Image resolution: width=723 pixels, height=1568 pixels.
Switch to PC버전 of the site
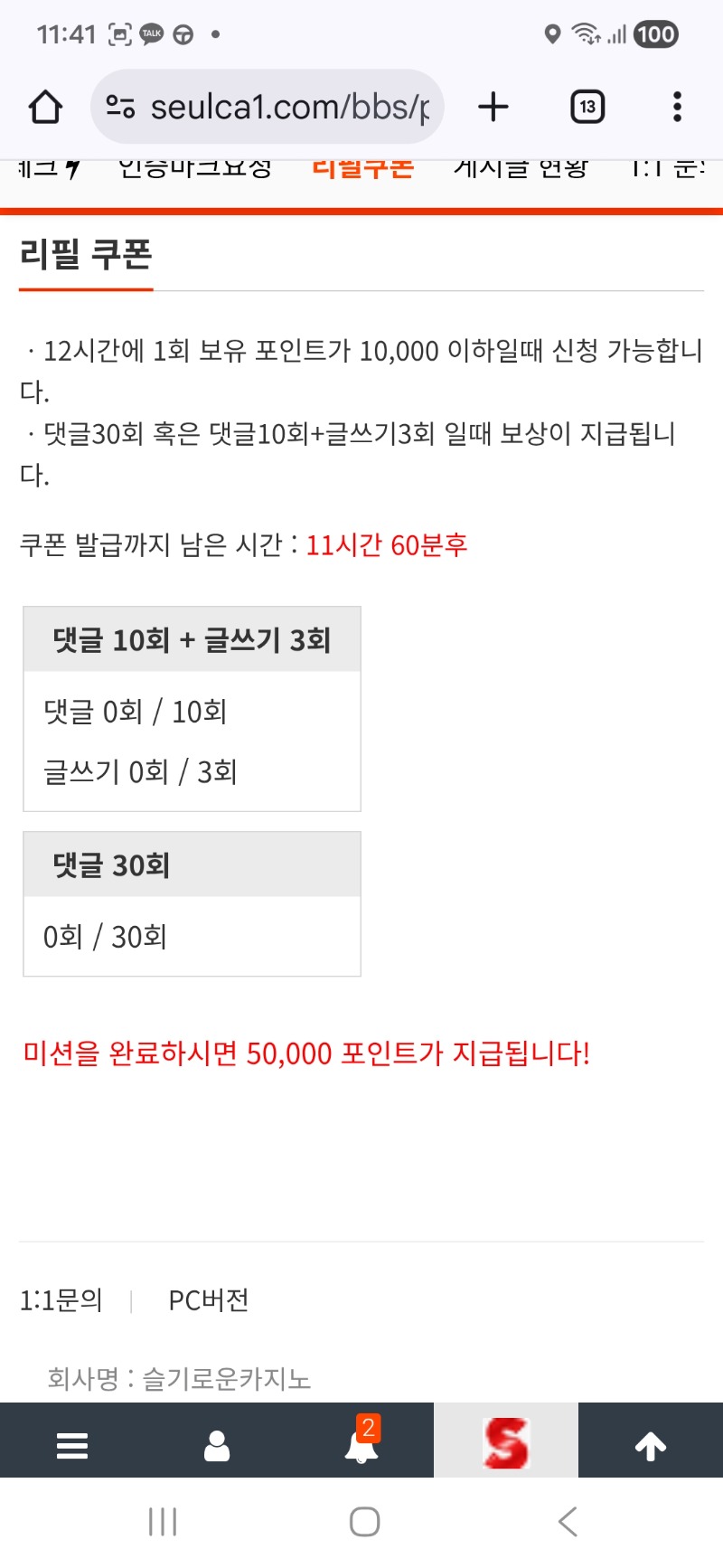point(209,1300)
